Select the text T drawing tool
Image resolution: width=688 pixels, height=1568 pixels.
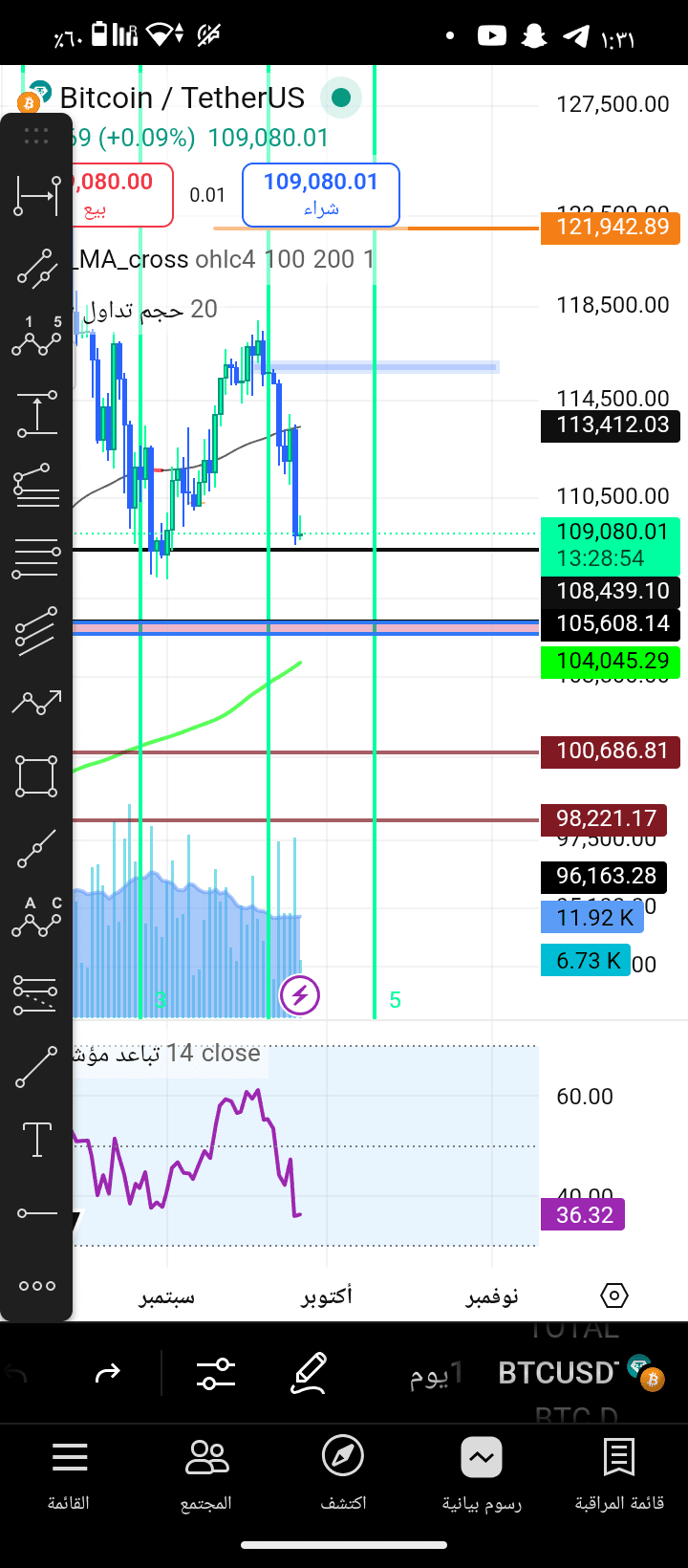click(36, 1140)
